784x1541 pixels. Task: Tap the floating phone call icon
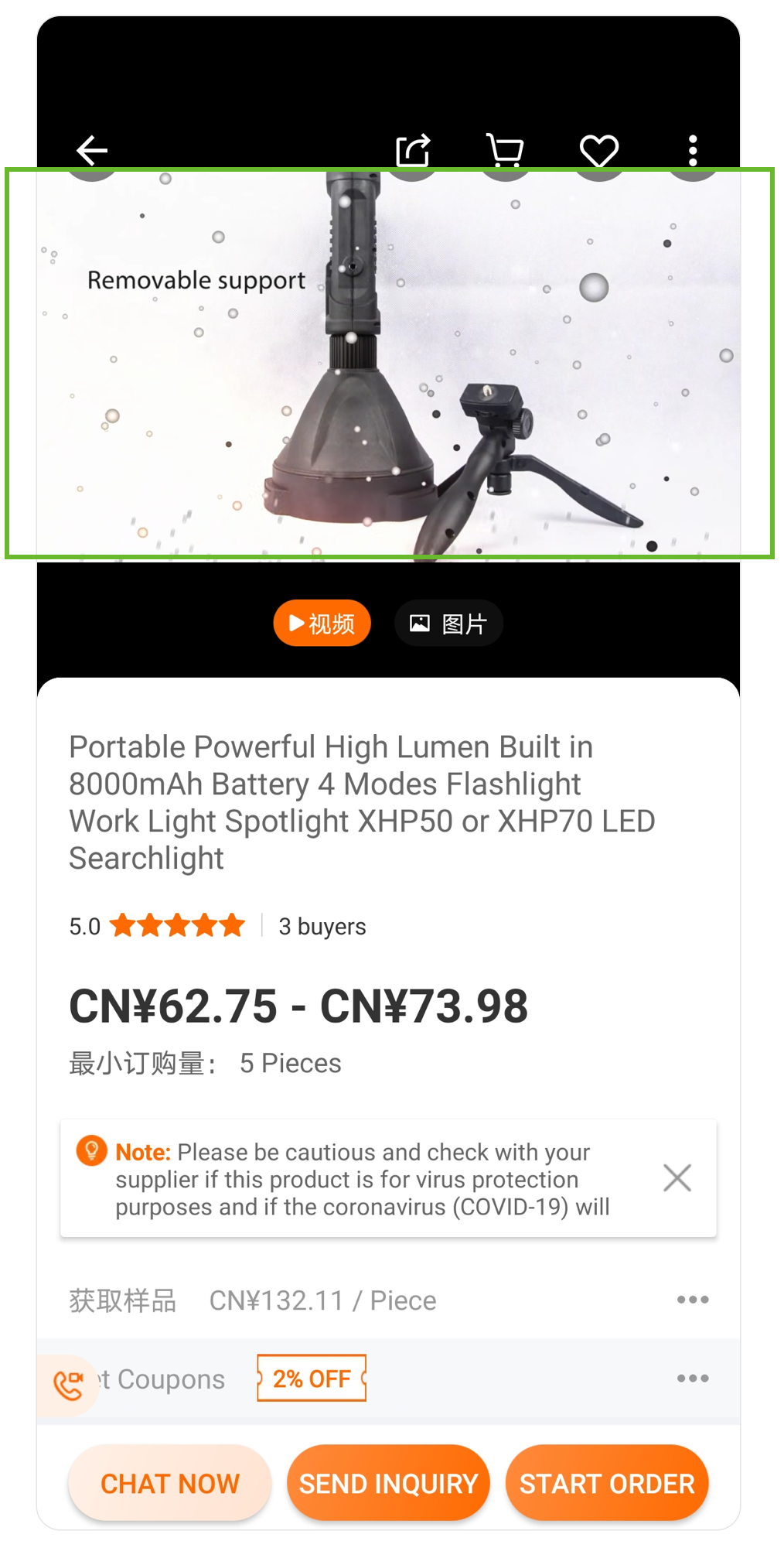tap(68, 1385)
